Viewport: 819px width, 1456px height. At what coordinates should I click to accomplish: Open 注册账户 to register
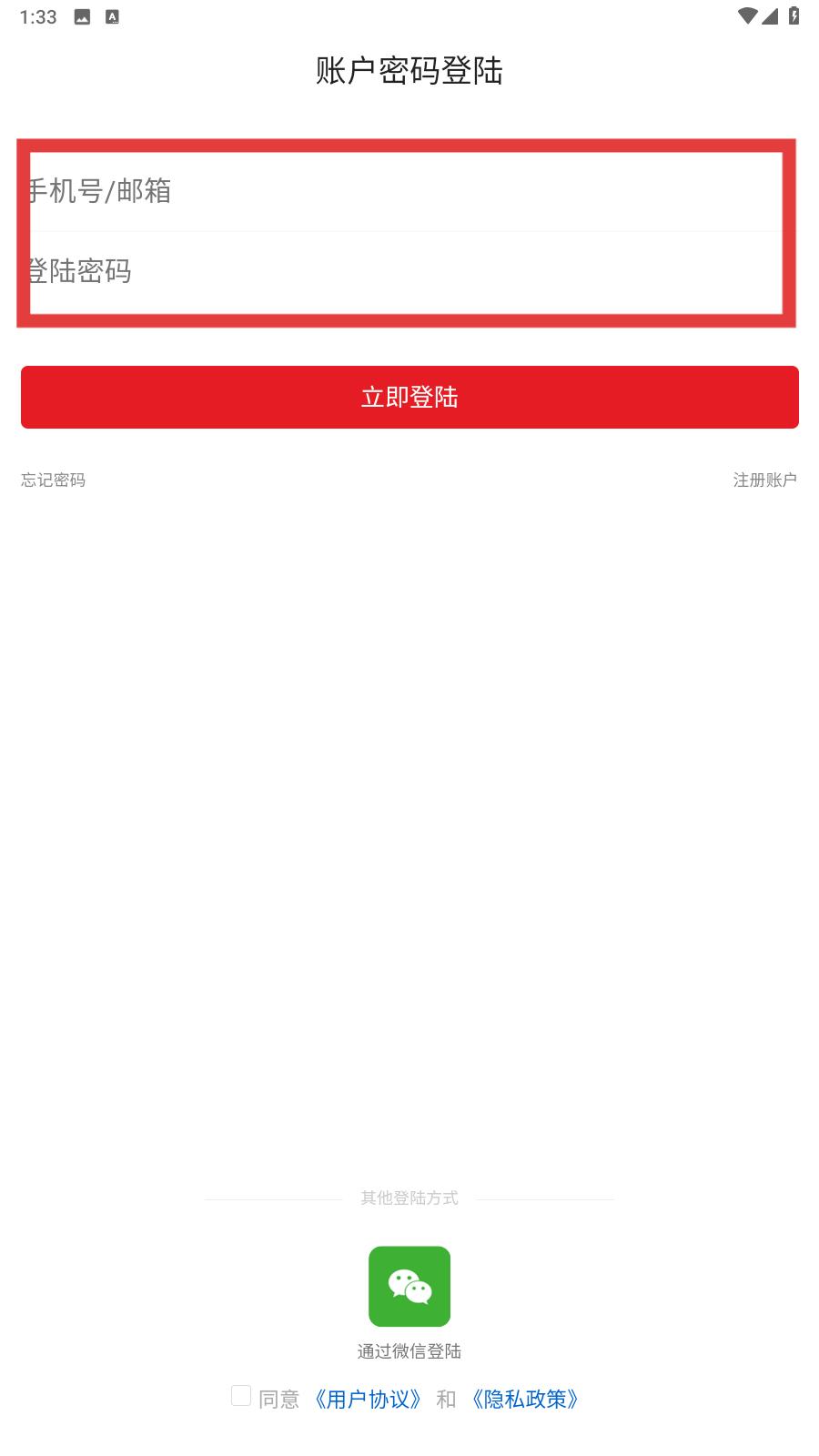pyautogui.click(x=765, y=480)
